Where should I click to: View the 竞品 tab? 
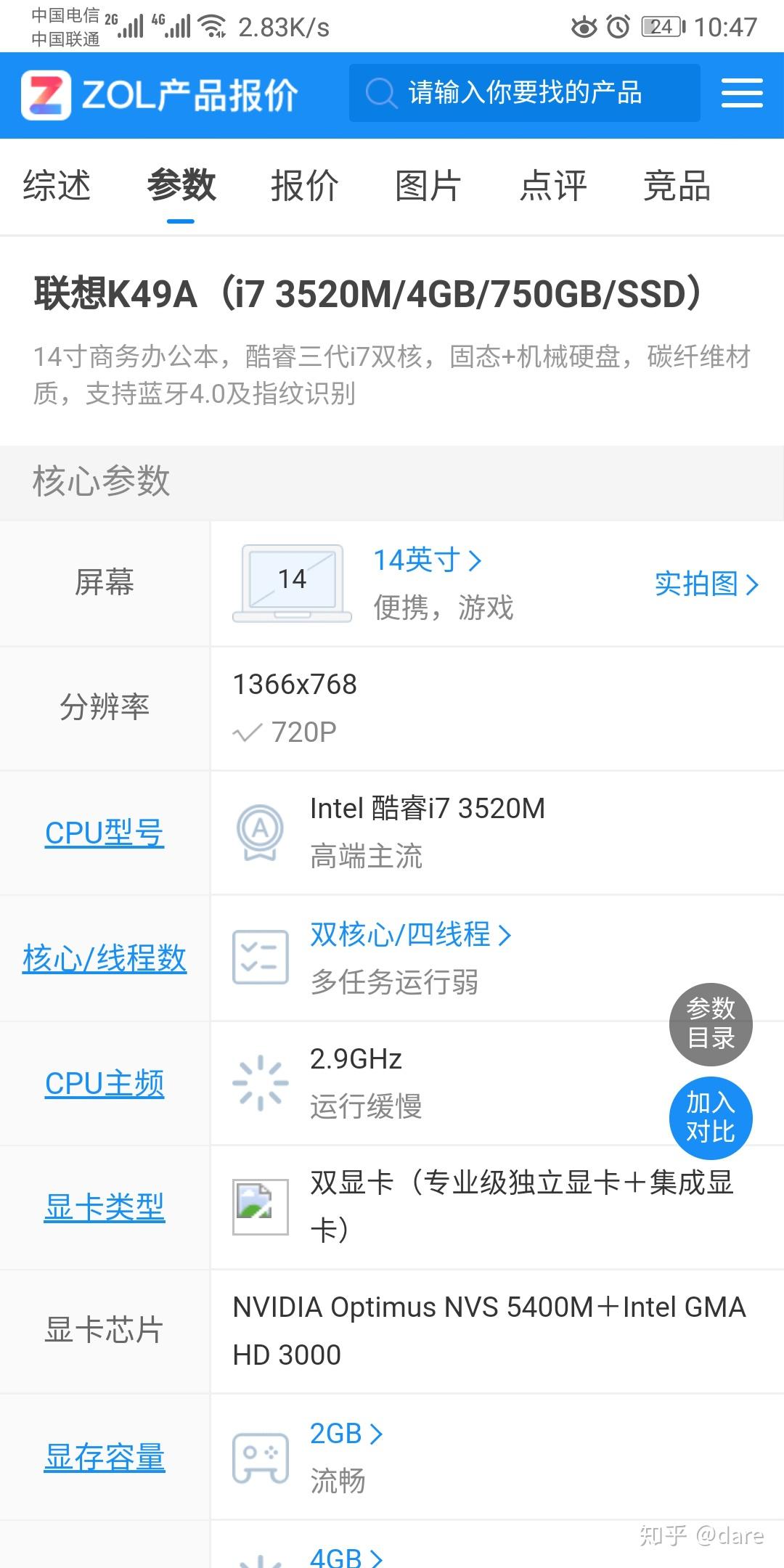tap(677, 186)
